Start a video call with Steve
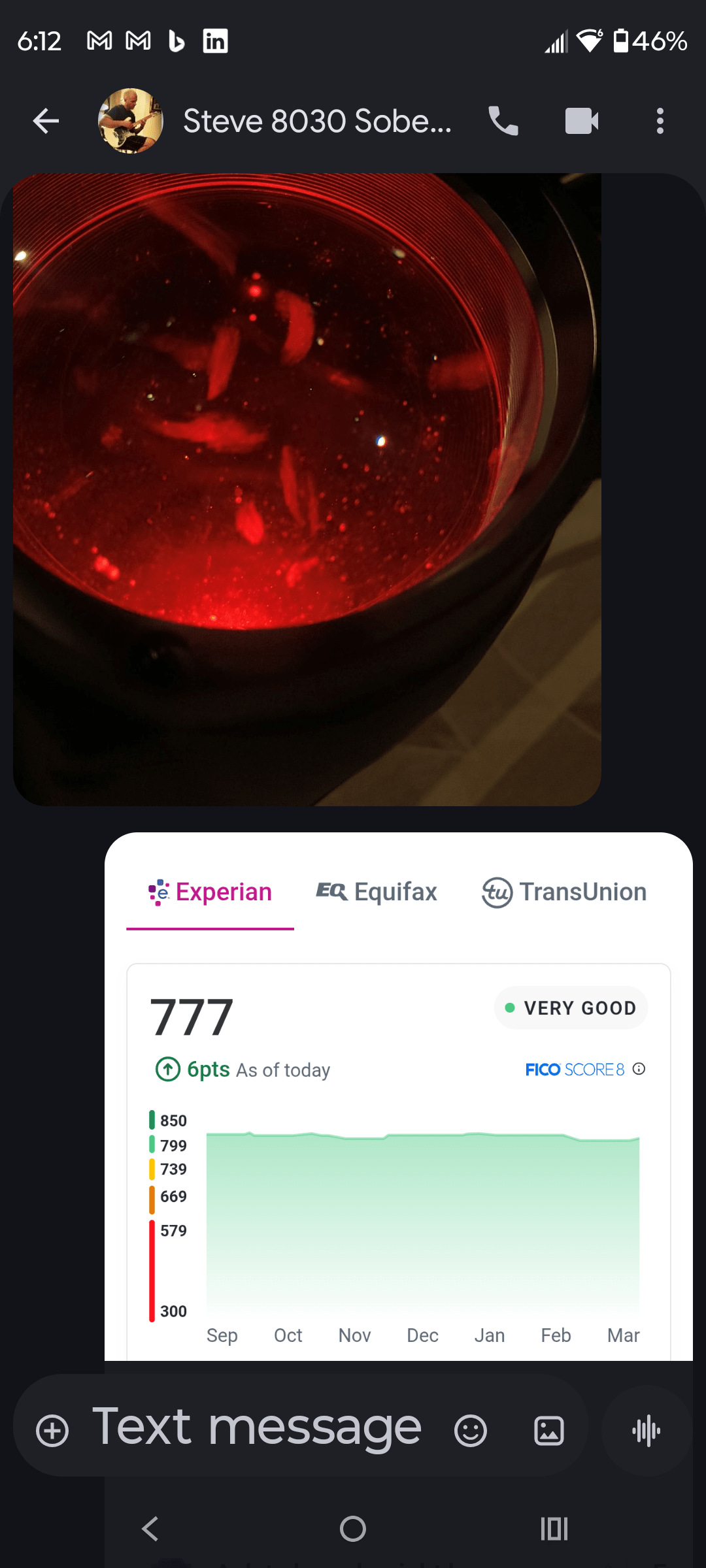The image size is (706, 1568). click(x=581, y=121)
